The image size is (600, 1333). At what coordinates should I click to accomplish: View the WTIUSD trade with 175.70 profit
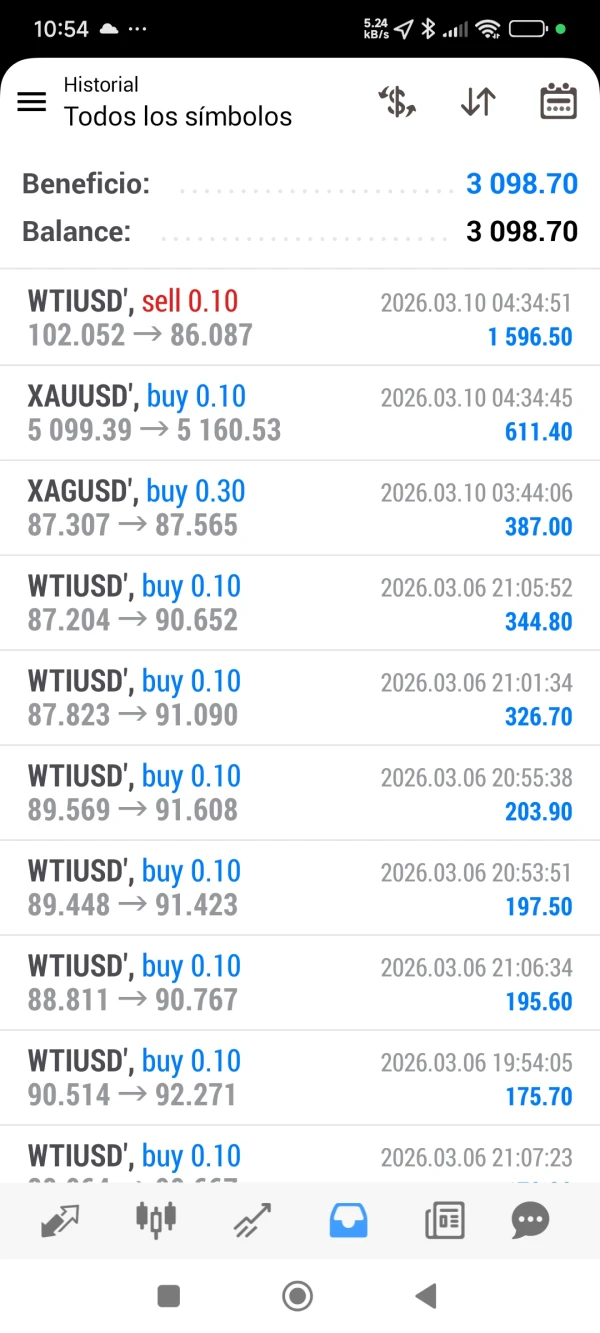(x=300, y=1078)
